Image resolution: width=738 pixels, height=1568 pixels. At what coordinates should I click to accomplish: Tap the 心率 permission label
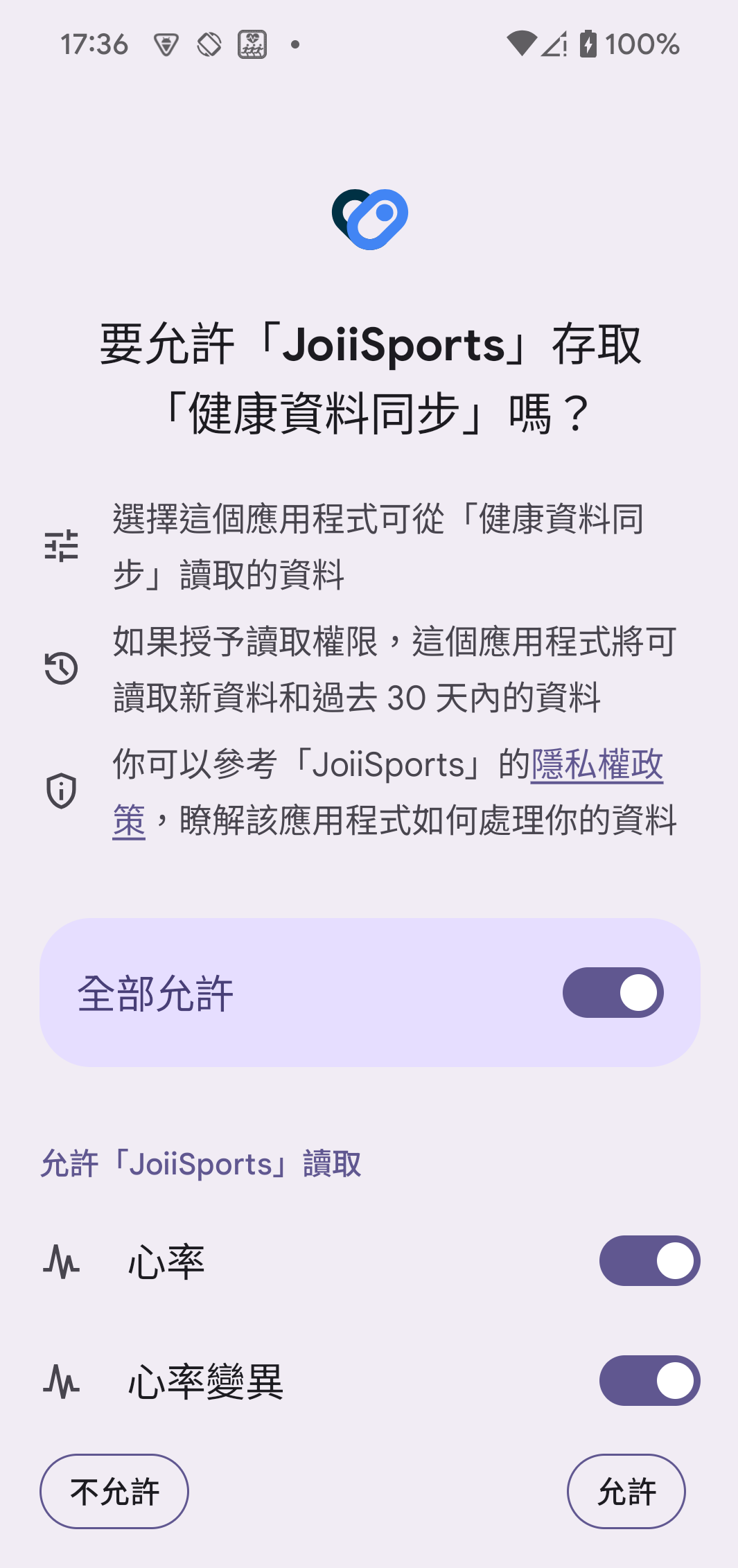[x=166, y=1261]
